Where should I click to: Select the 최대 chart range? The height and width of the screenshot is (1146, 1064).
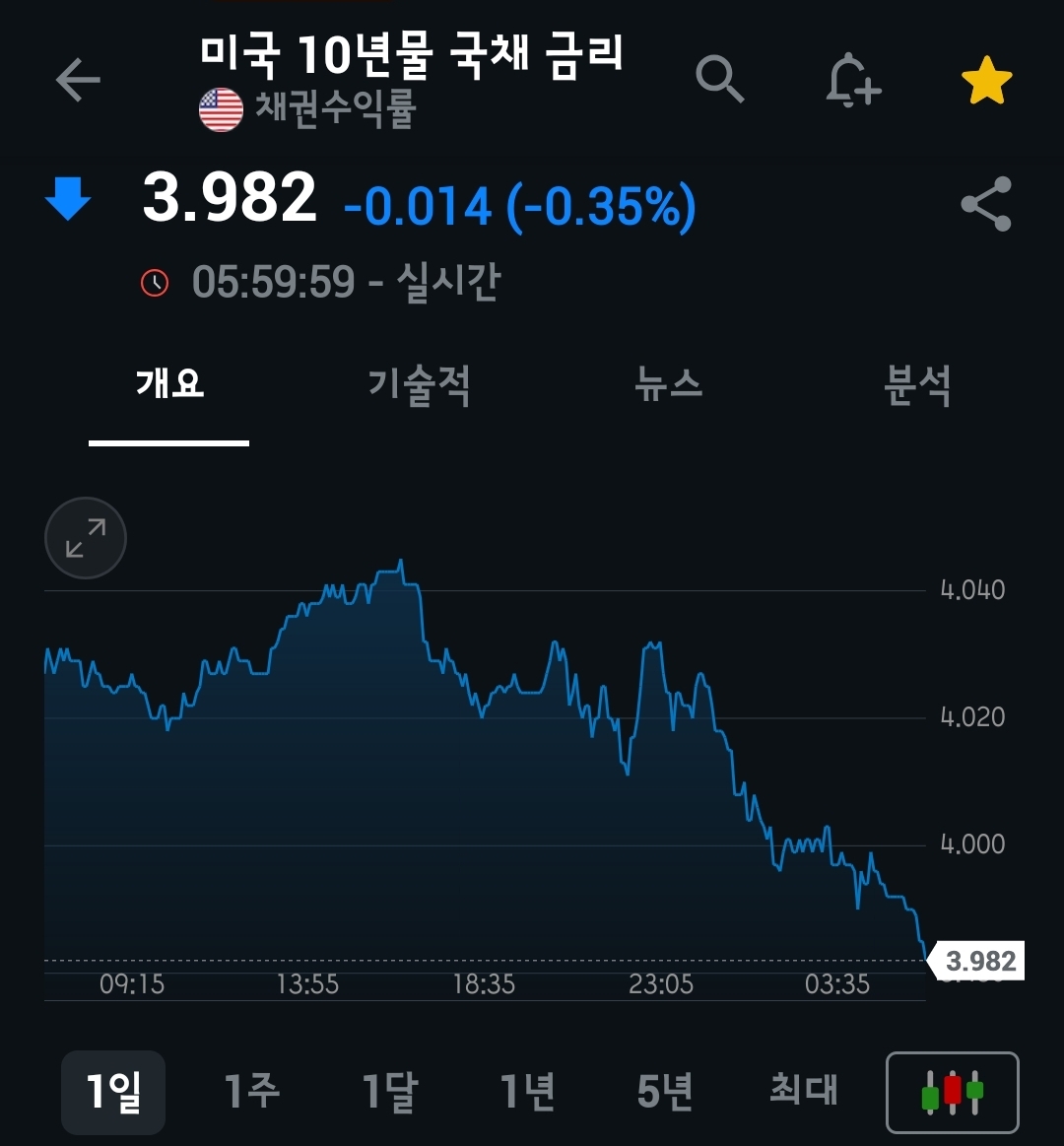pyautogui.click(x=803, y=1092)
